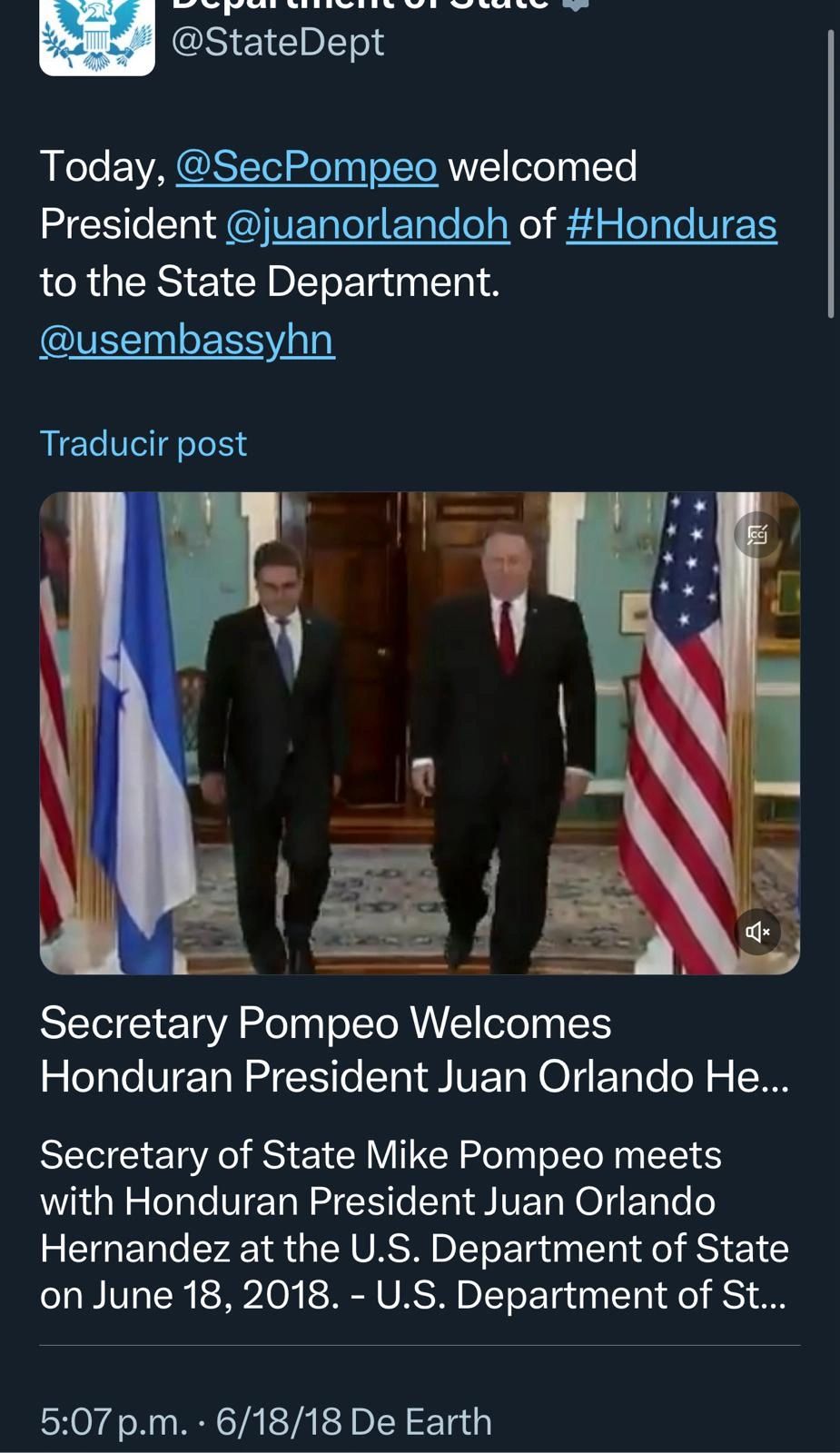840x1453 pixels.
Task: Tap Traducir post to translate
Action: (x=143, y=443)
